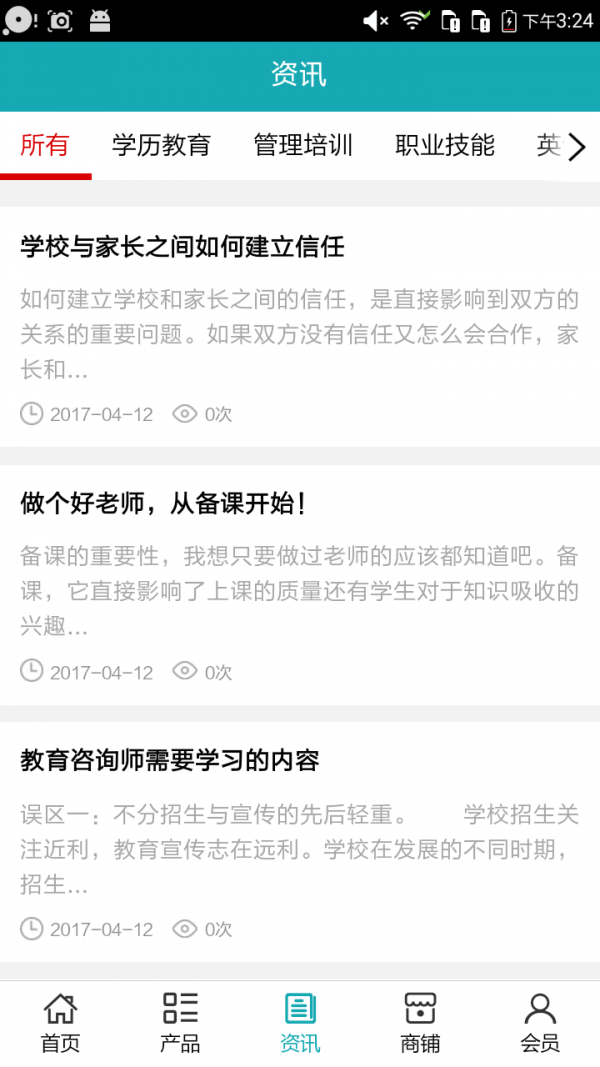Switch to the 学历教育 tab

[x=161, y=146]
